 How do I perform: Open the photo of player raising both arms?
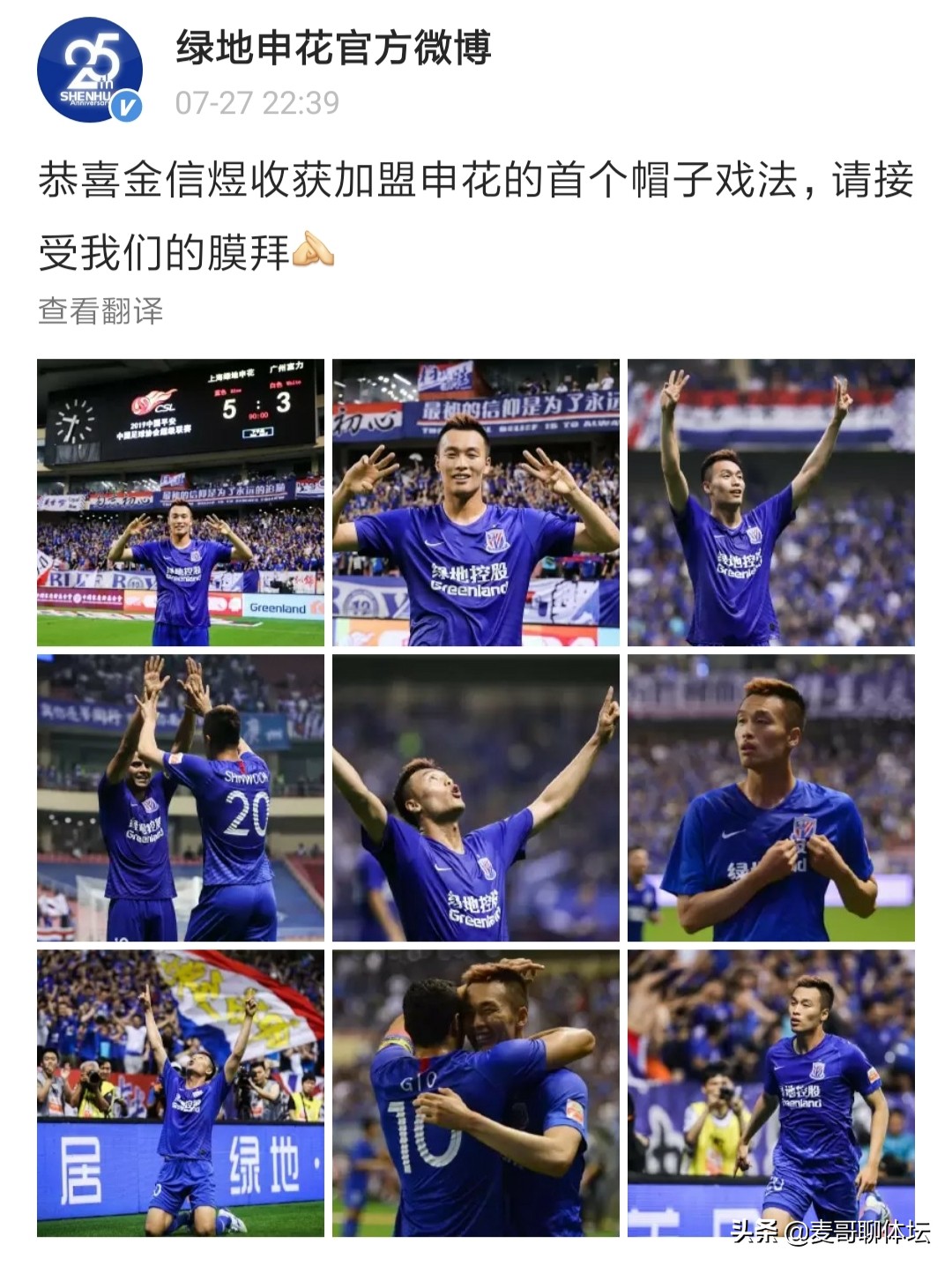tap(770, 503)
